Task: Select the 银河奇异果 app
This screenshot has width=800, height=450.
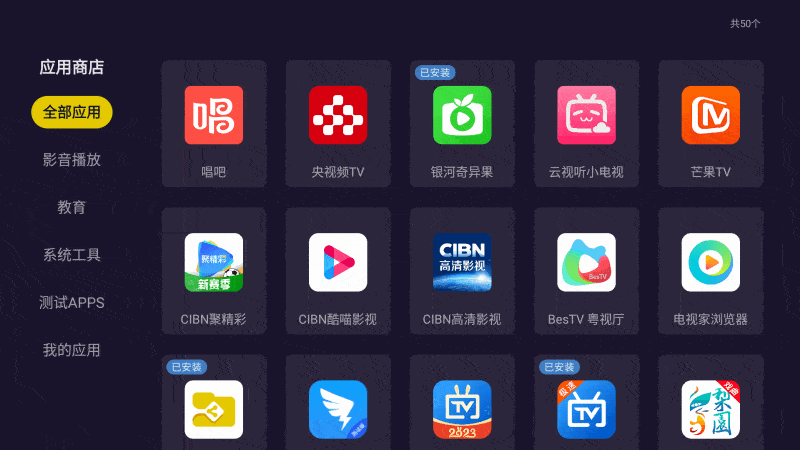Action: [x=462, y=124]
